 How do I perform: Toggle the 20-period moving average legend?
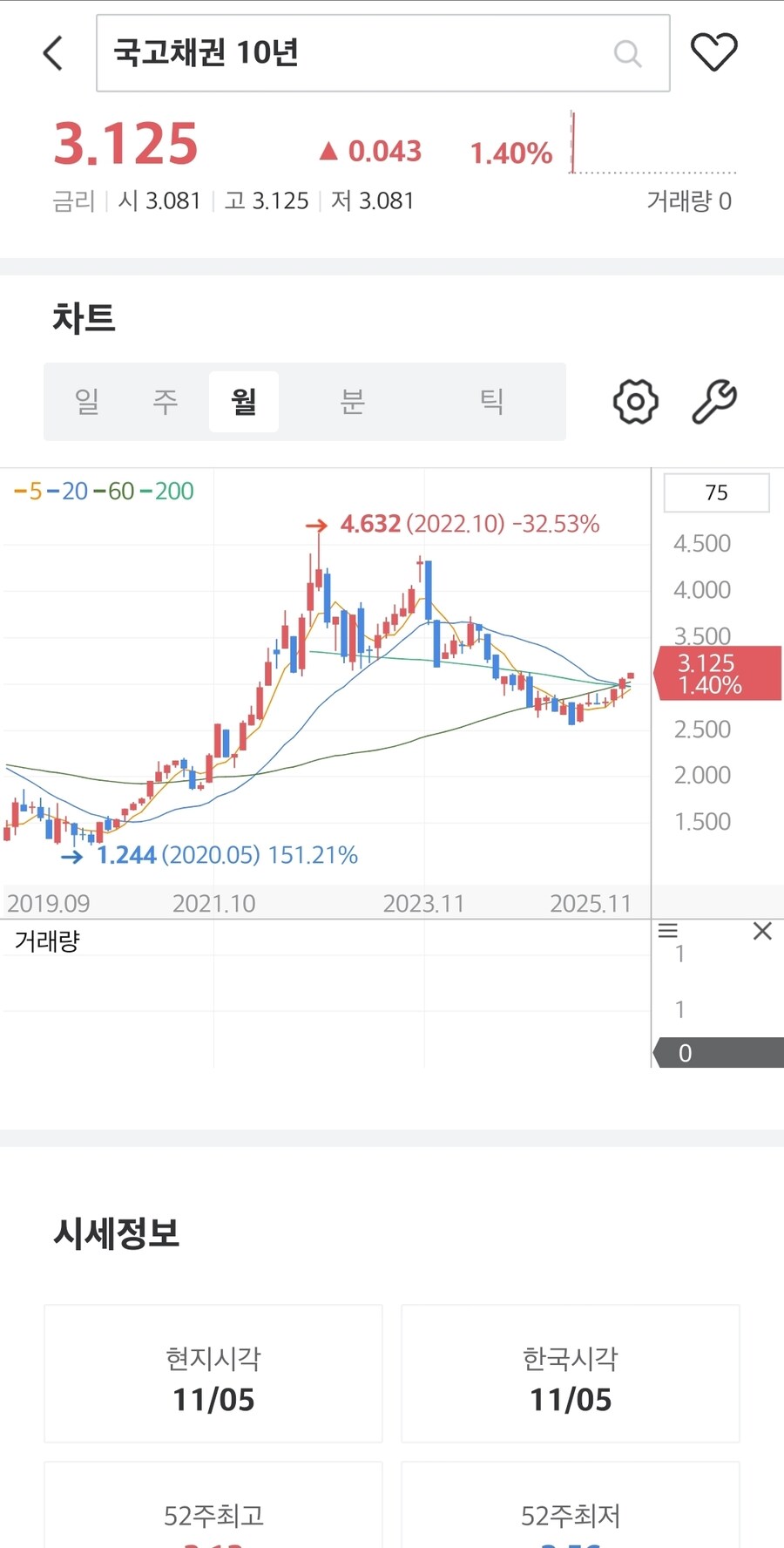pos(70,492)
